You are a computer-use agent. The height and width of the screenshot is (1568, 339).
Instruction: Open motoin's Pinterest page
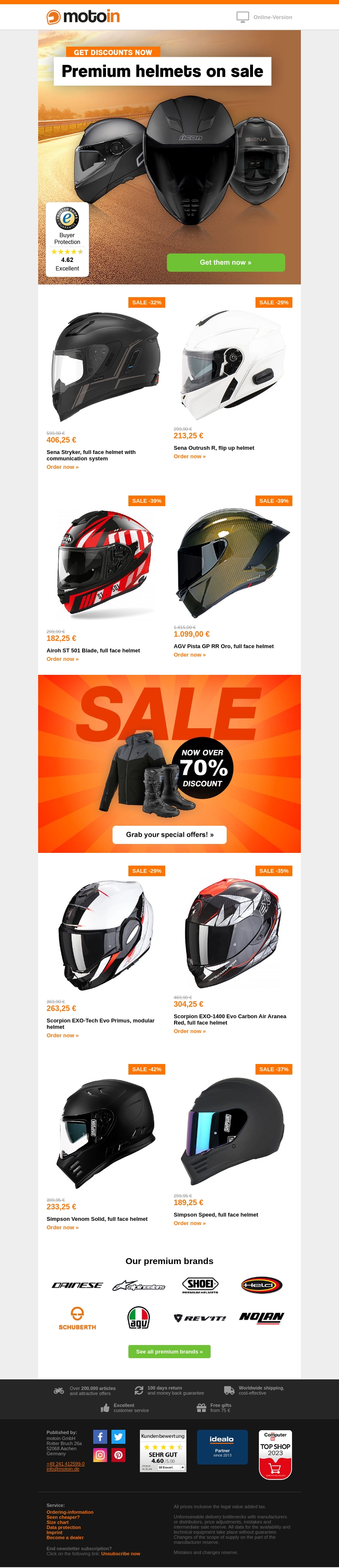118,1455
